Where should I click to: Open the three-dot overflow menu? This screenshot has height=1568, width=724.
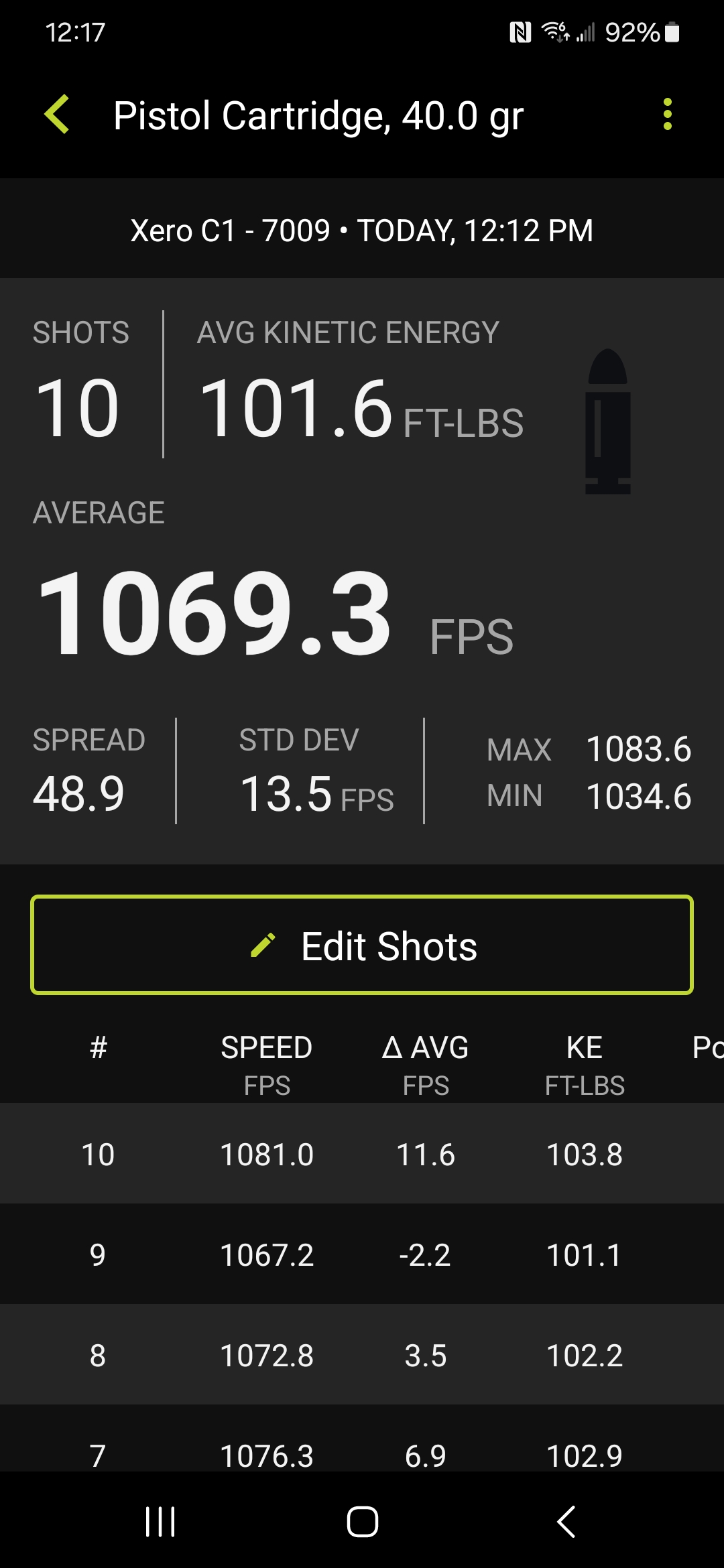pyautogui.click(x=666, y=115)
